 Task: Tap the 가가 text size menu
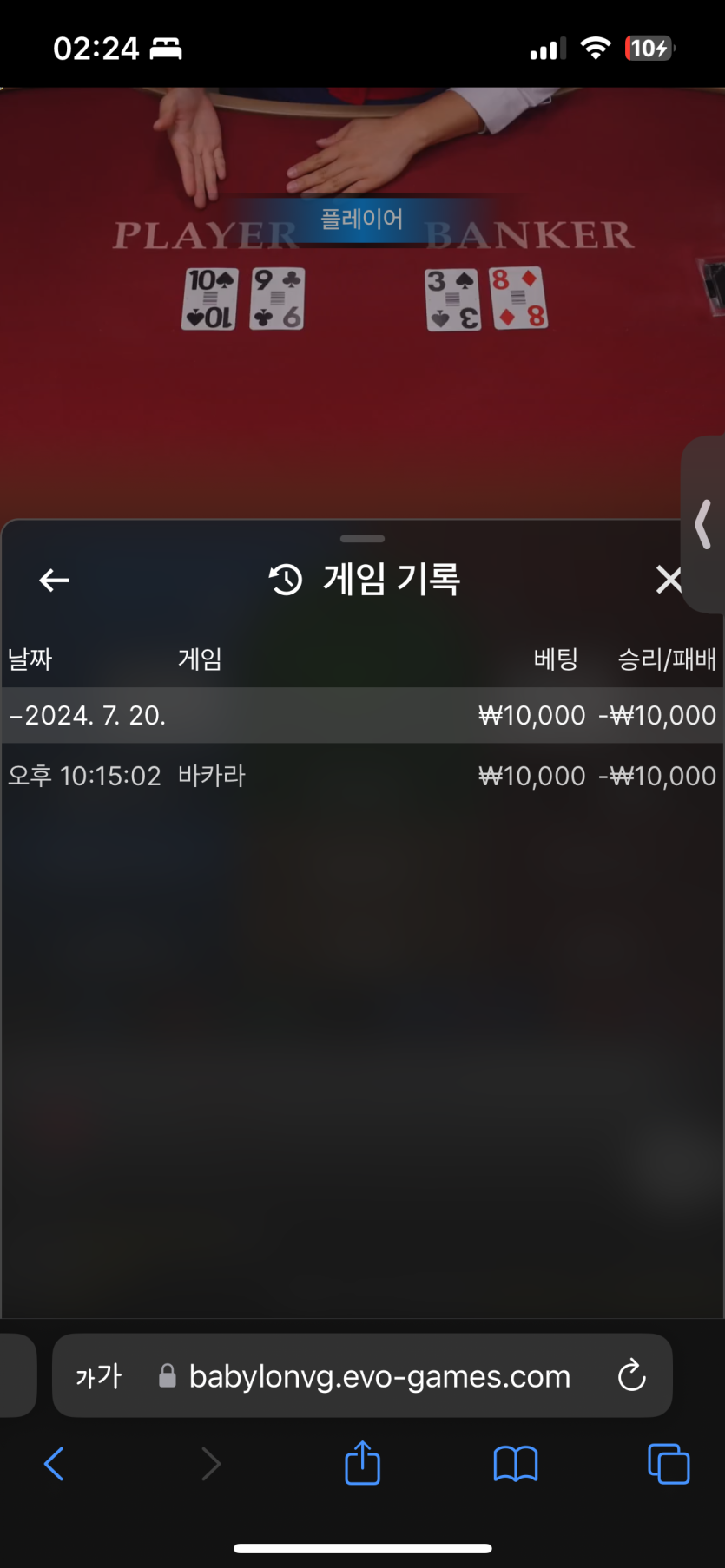[98, 1376]
